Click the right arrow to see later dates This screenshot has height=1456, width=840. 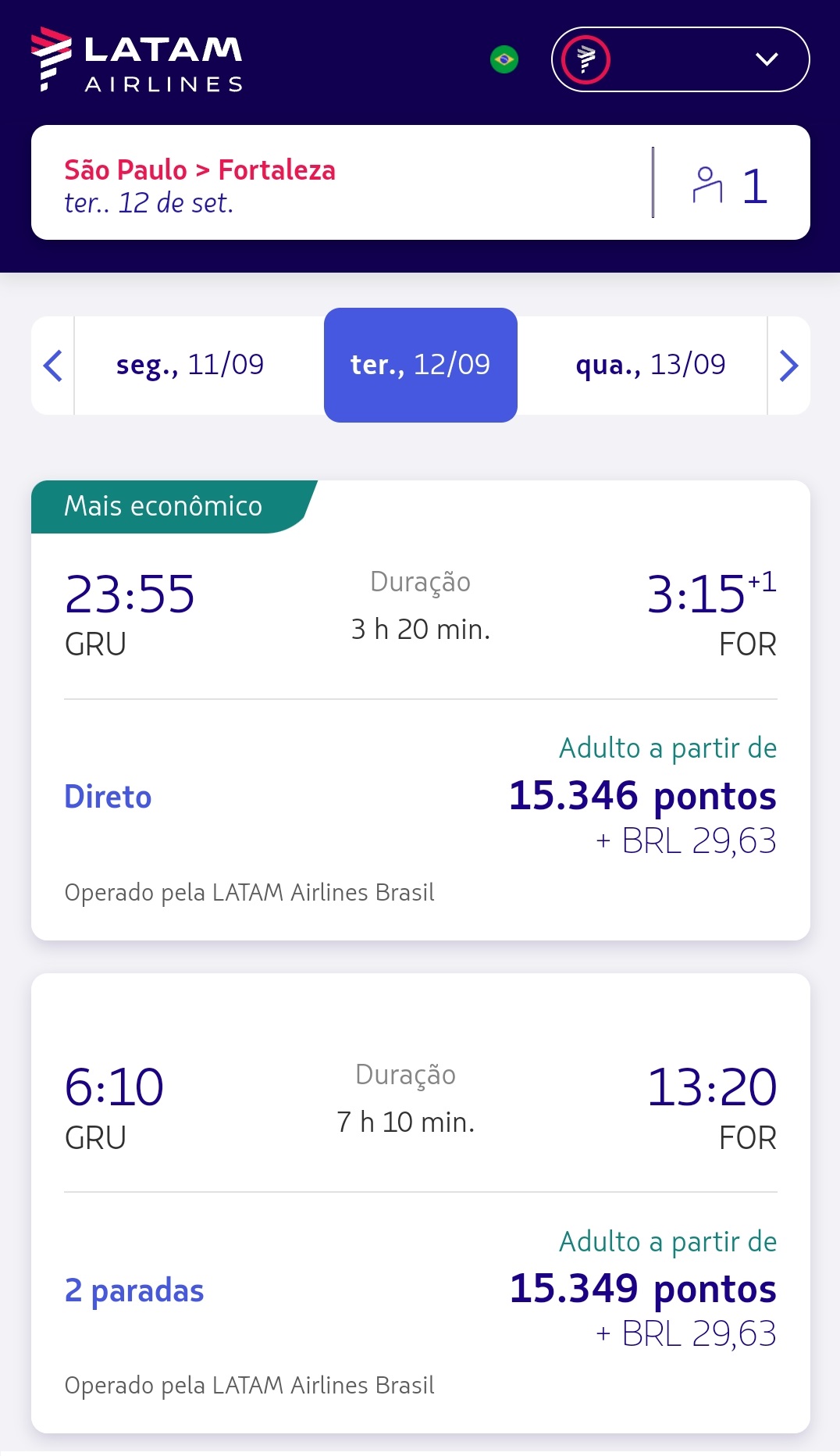click(789, 366)
